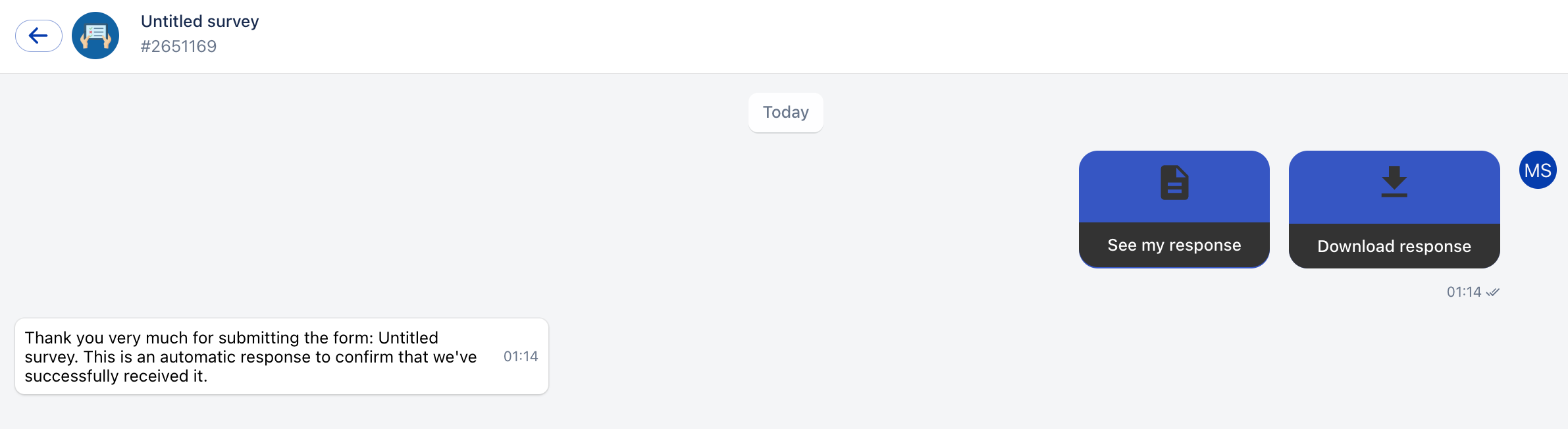The width and height of the screenshot is (1568, 429).
Task: Download response file
Action: [x=1394, y=209]
